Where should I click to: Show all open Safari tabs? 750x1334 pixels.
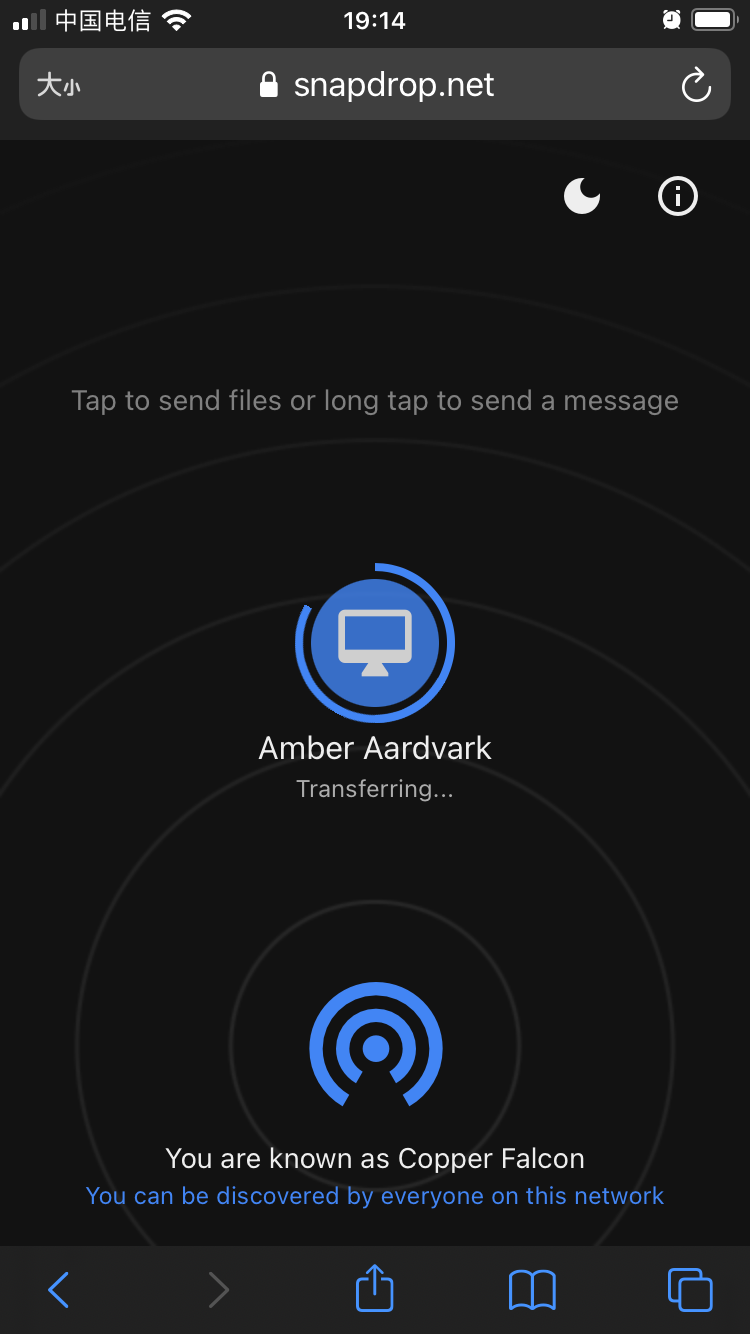(x=690, y=1290)
